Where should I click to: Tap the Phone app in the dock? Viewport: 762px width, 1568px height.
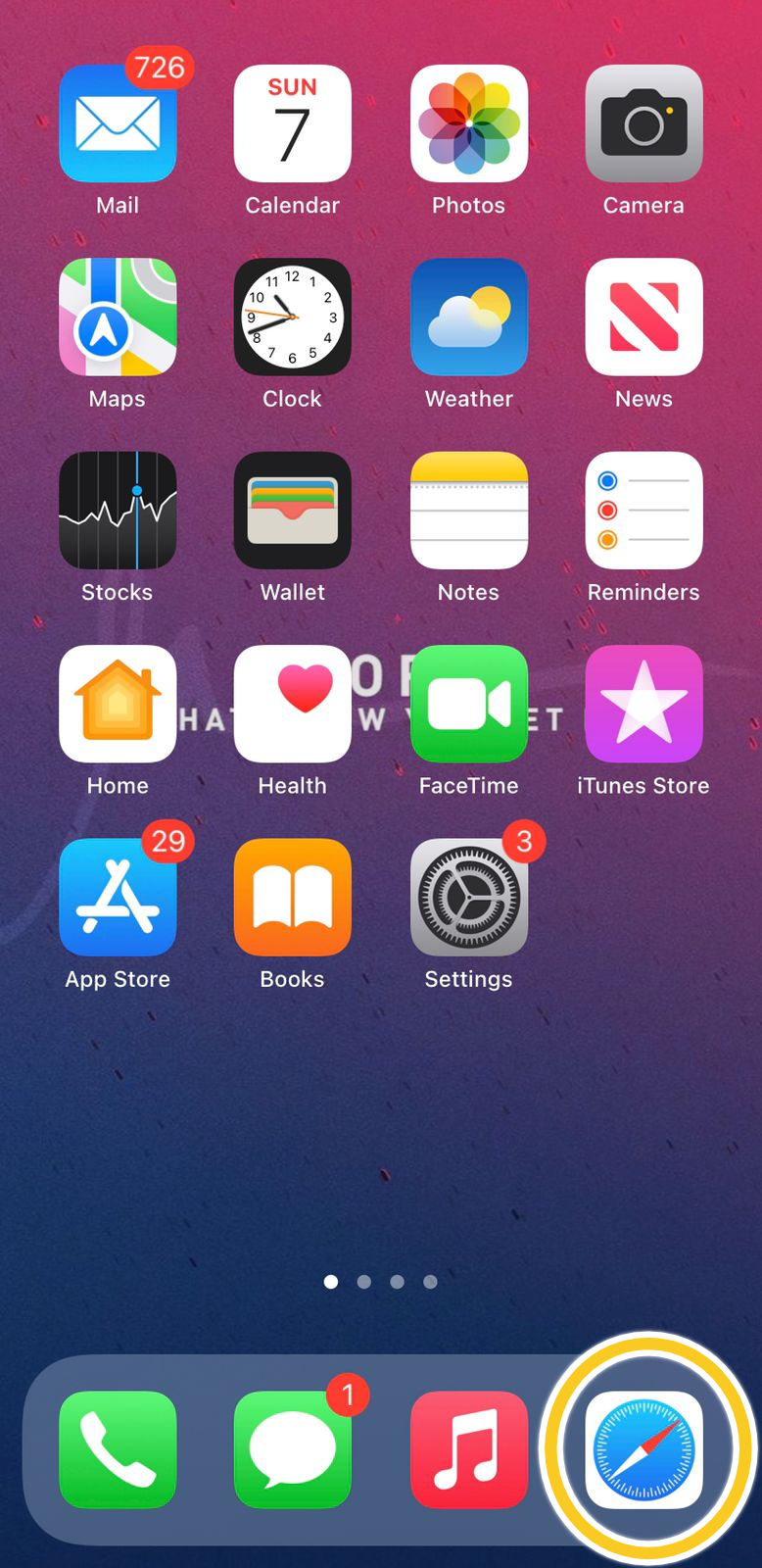(118, 1449)
